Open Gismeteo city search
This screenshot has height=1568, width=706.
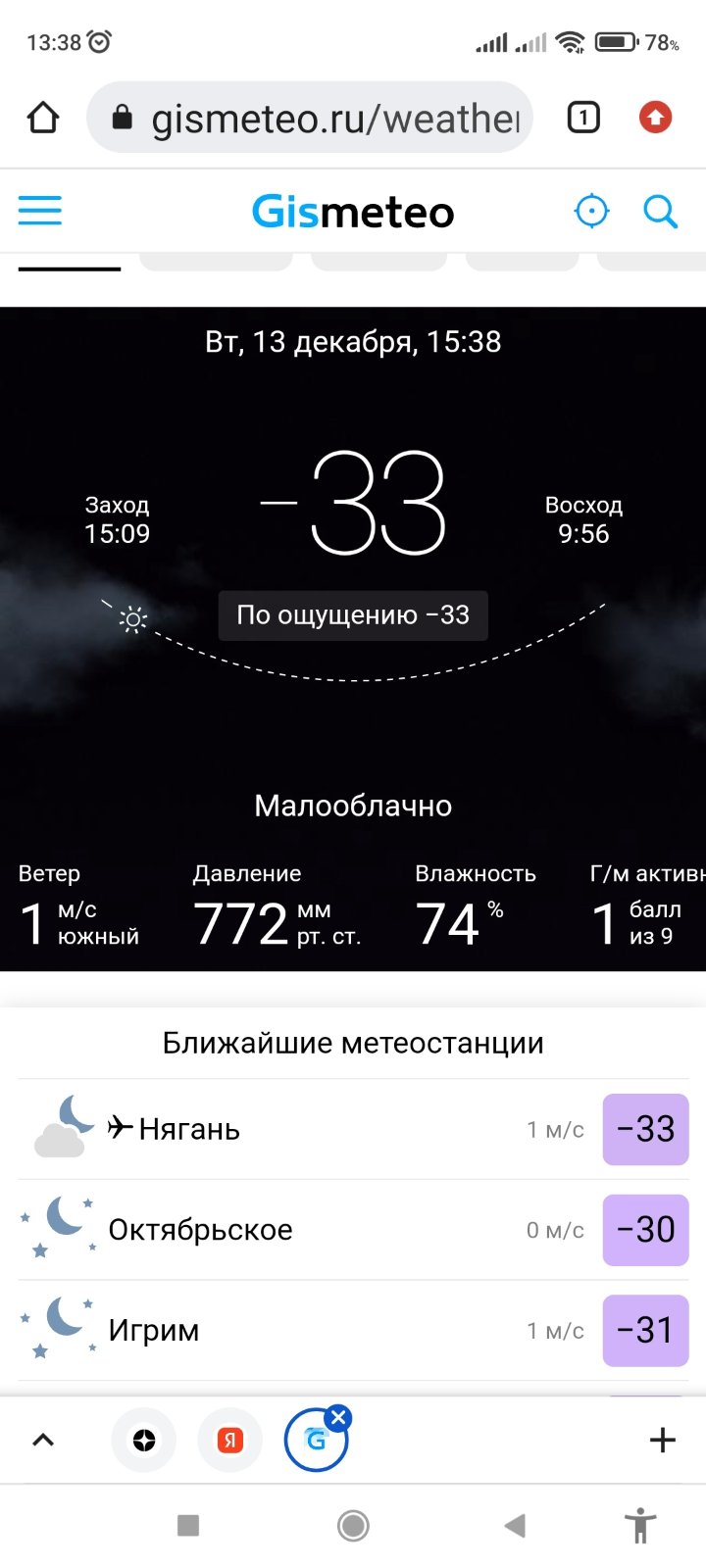[x=660, y=211]
